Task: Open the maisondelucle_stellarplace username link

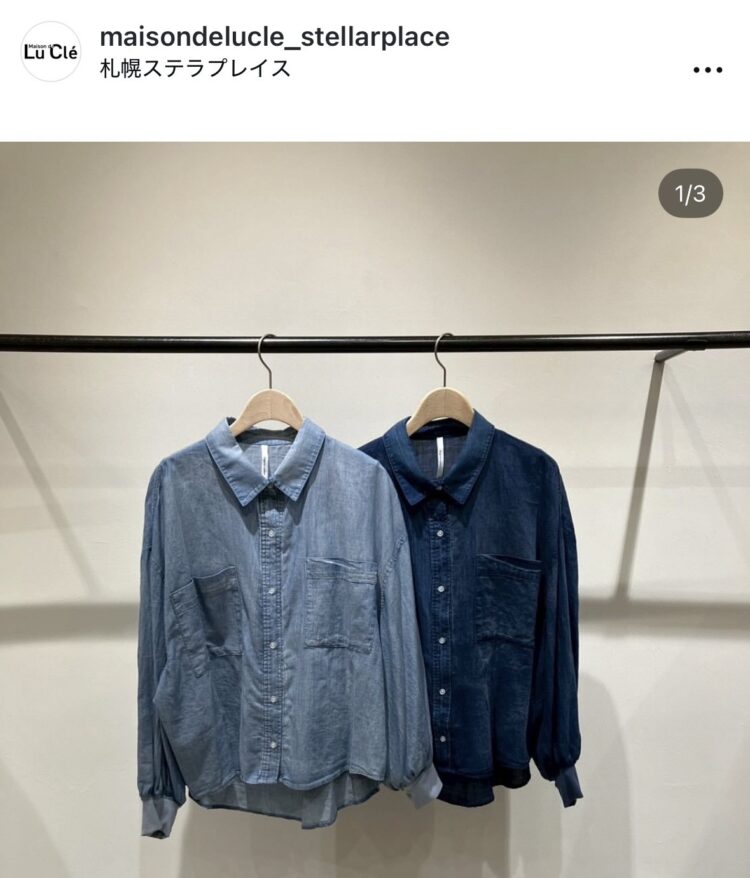Action: click(x=274, y=37)
